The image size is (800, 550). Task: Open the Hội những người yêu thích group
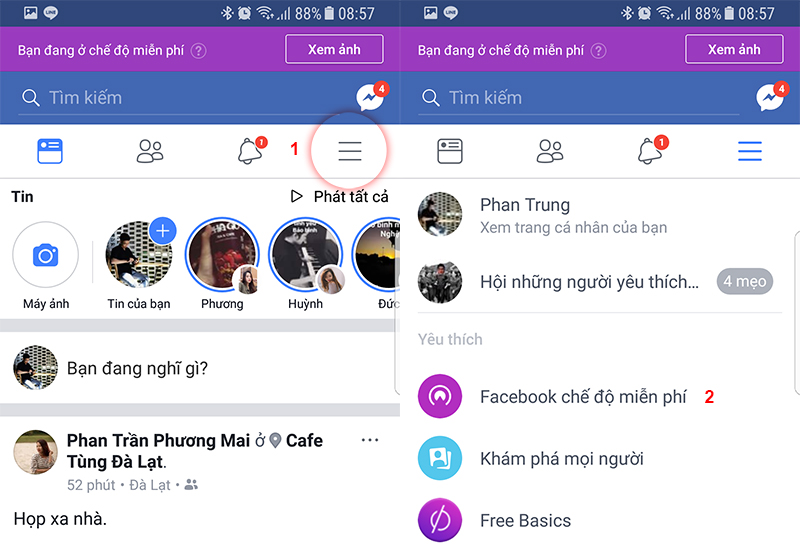[589, 282]
